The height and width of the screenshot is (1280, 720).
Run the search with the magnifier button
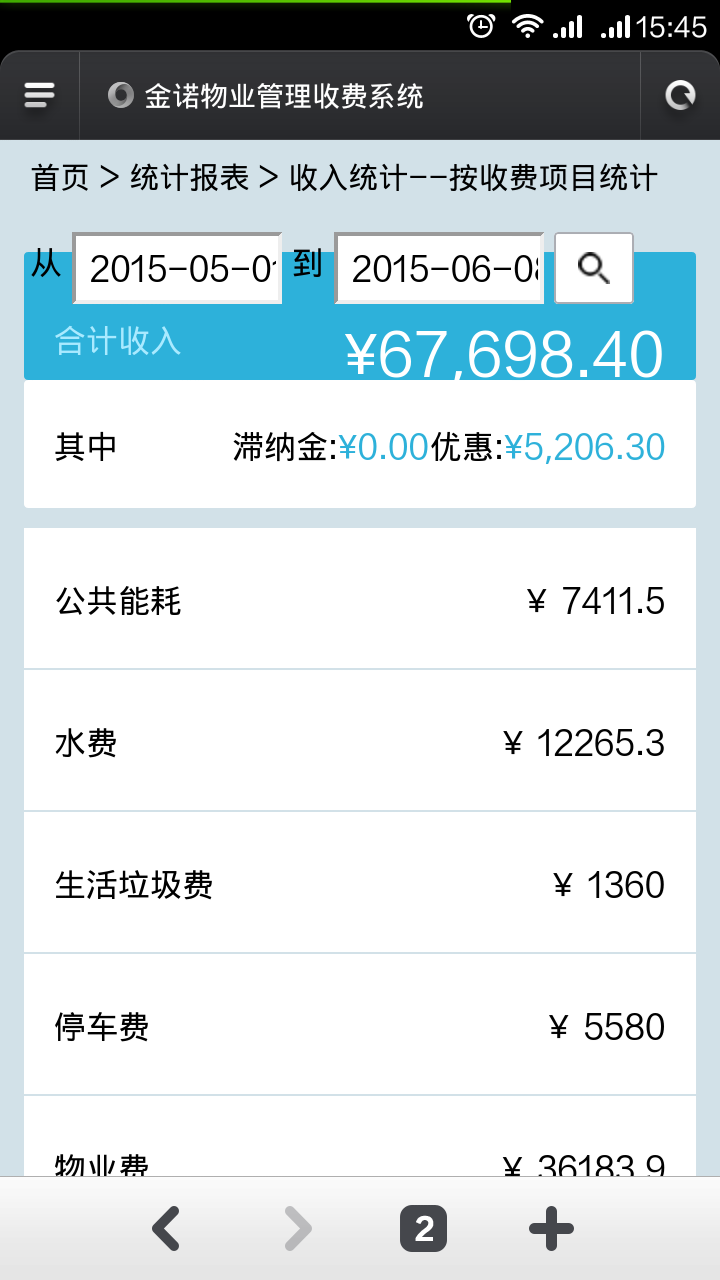(594, 268)
